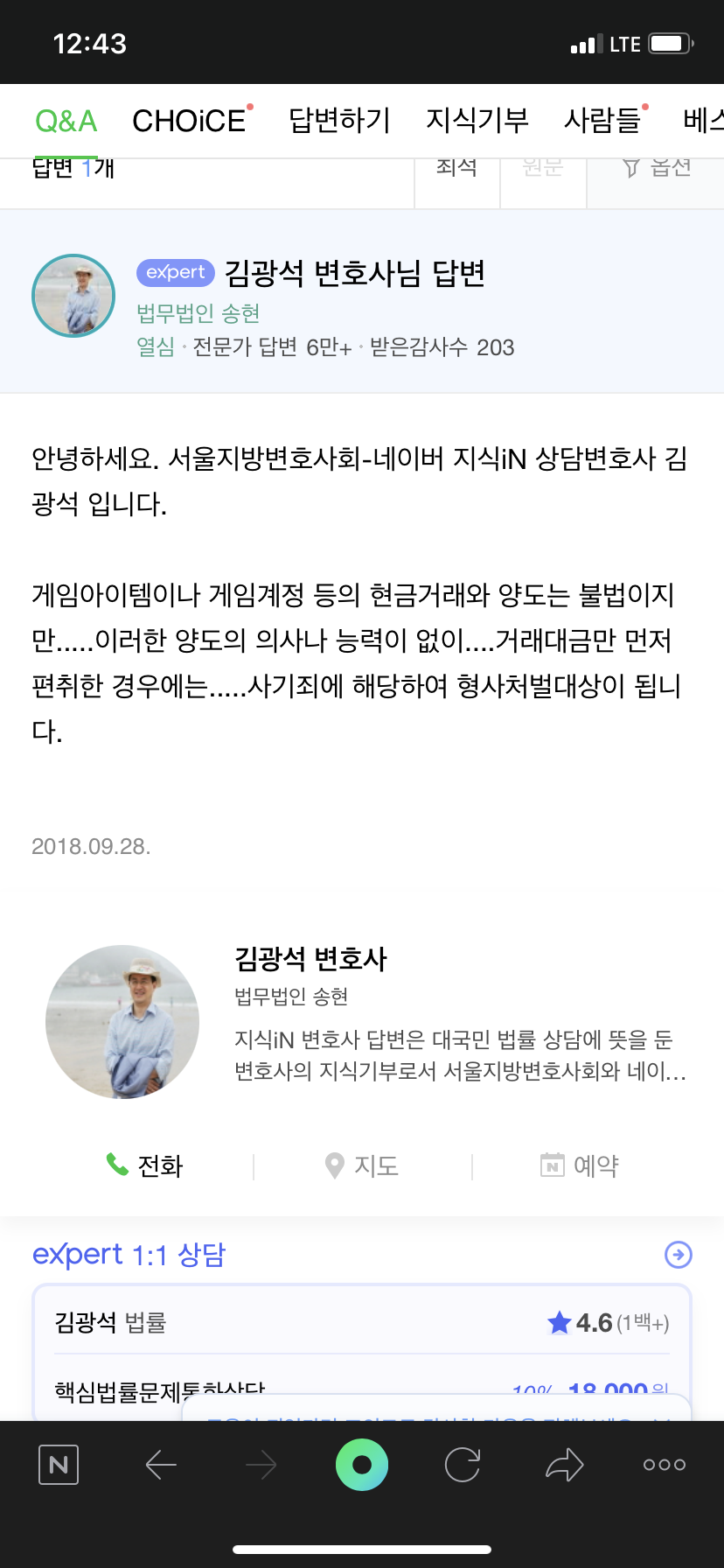Open the 지식기부 tab
This screenshot has width=724, height=1568.
477,121
